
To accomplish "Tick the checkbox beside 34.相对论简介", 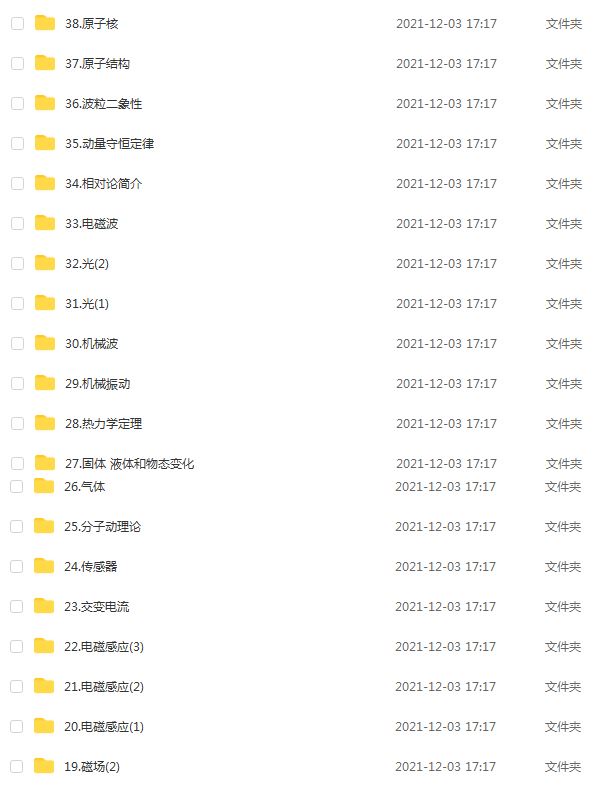I will [x=17, y=184].
